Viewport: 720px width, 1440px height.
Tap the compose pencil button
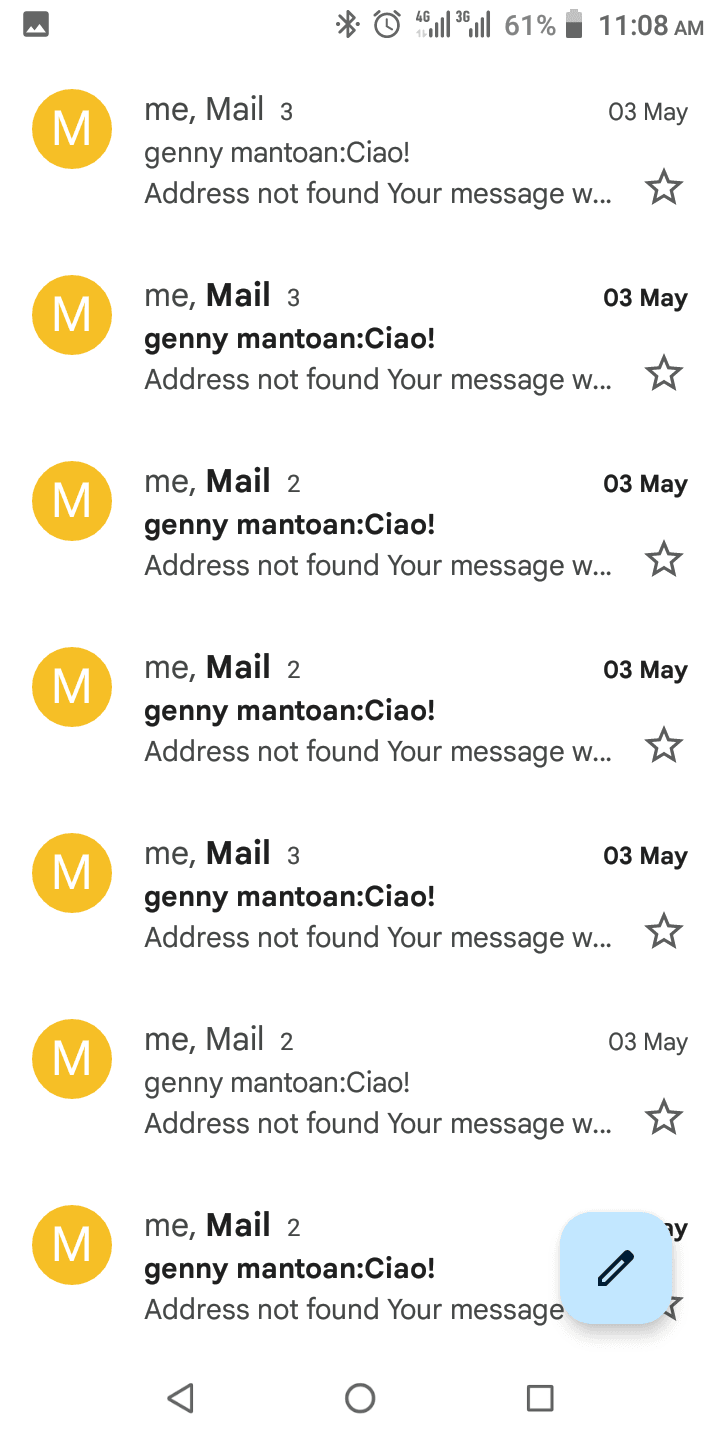(615, 1267)
